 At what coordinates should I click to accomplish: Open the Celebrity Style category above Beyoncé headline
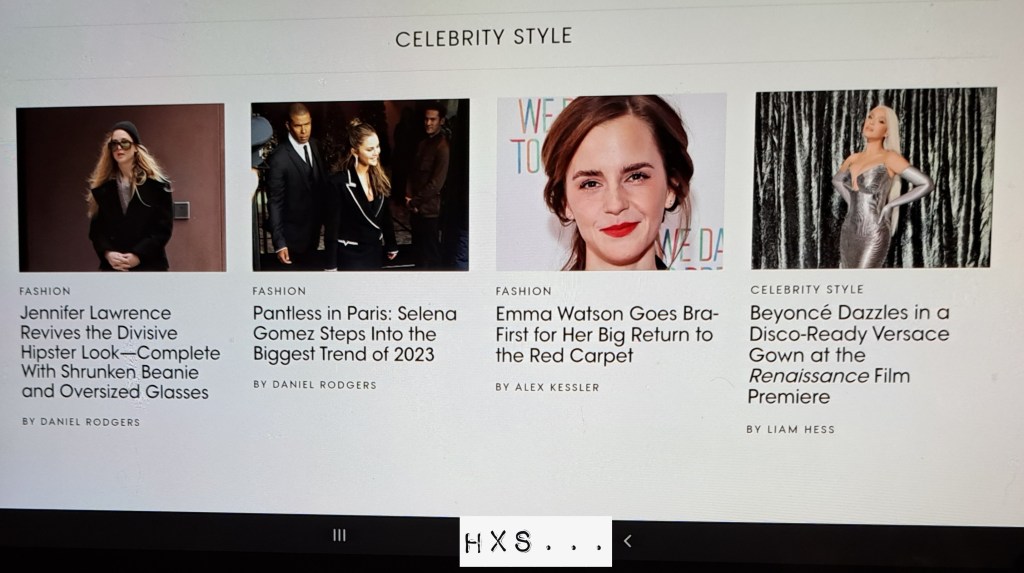coord(806,289)
